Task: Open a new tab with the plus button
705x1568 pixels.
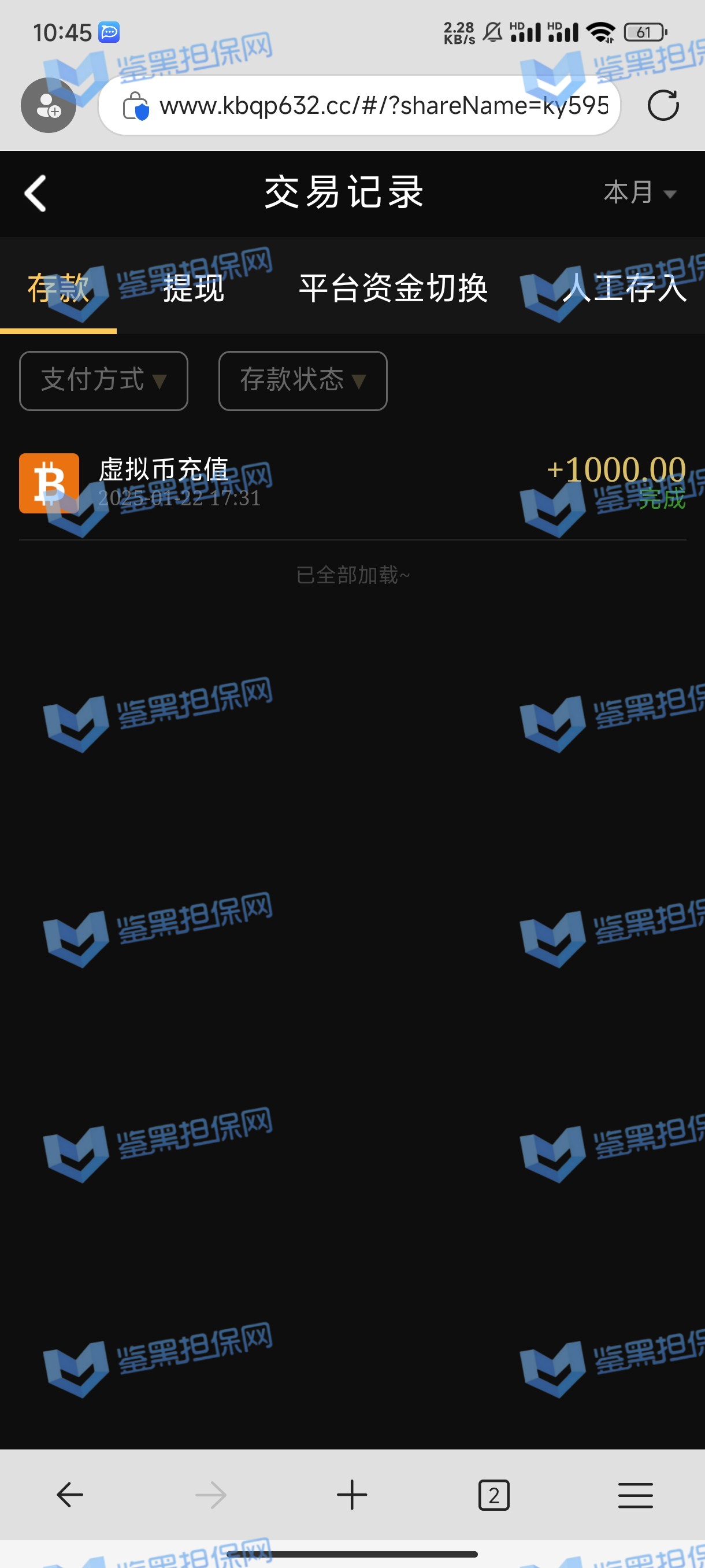Action: (x=351, y=1495)
